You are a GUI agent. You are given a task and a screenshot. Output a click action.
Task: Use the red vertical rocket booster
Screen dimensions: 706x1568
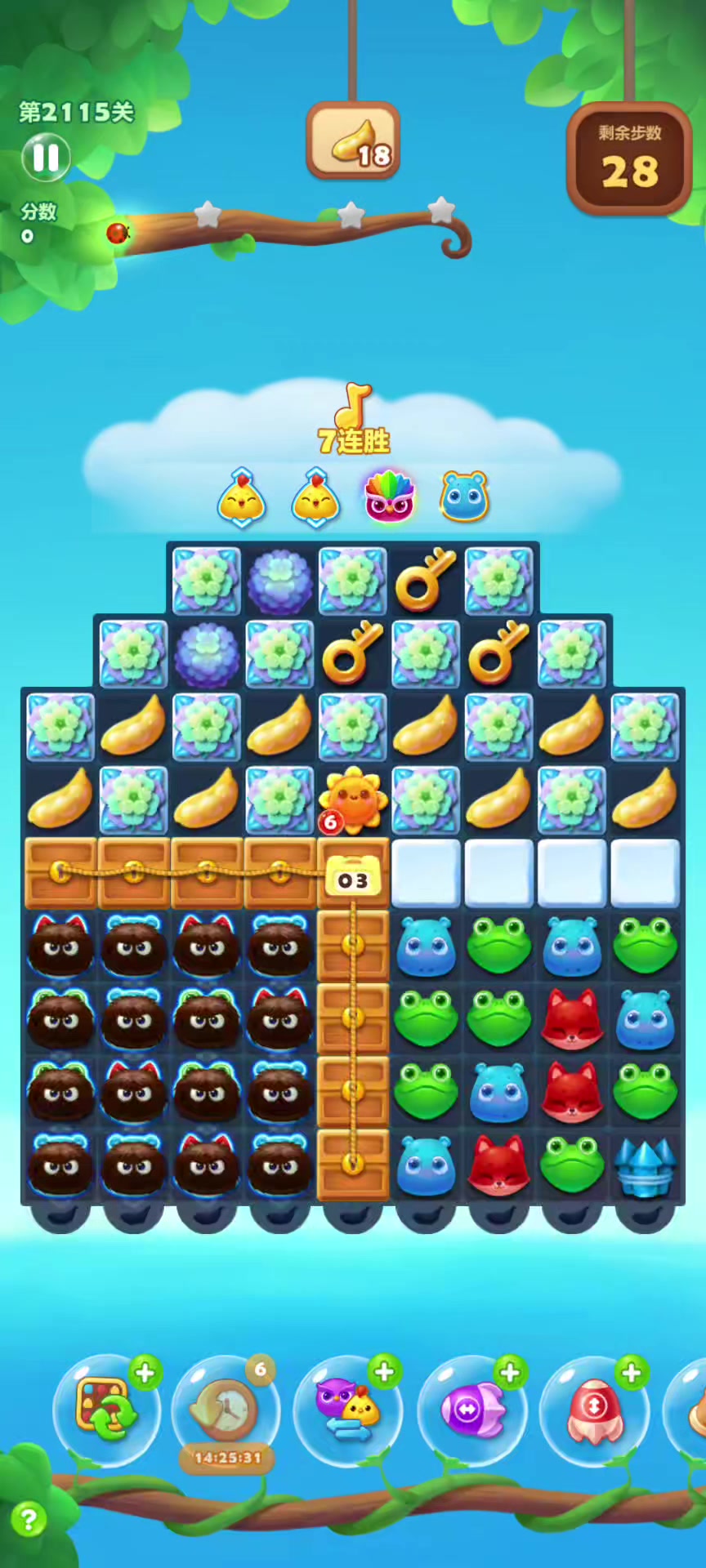[594, 1410]
